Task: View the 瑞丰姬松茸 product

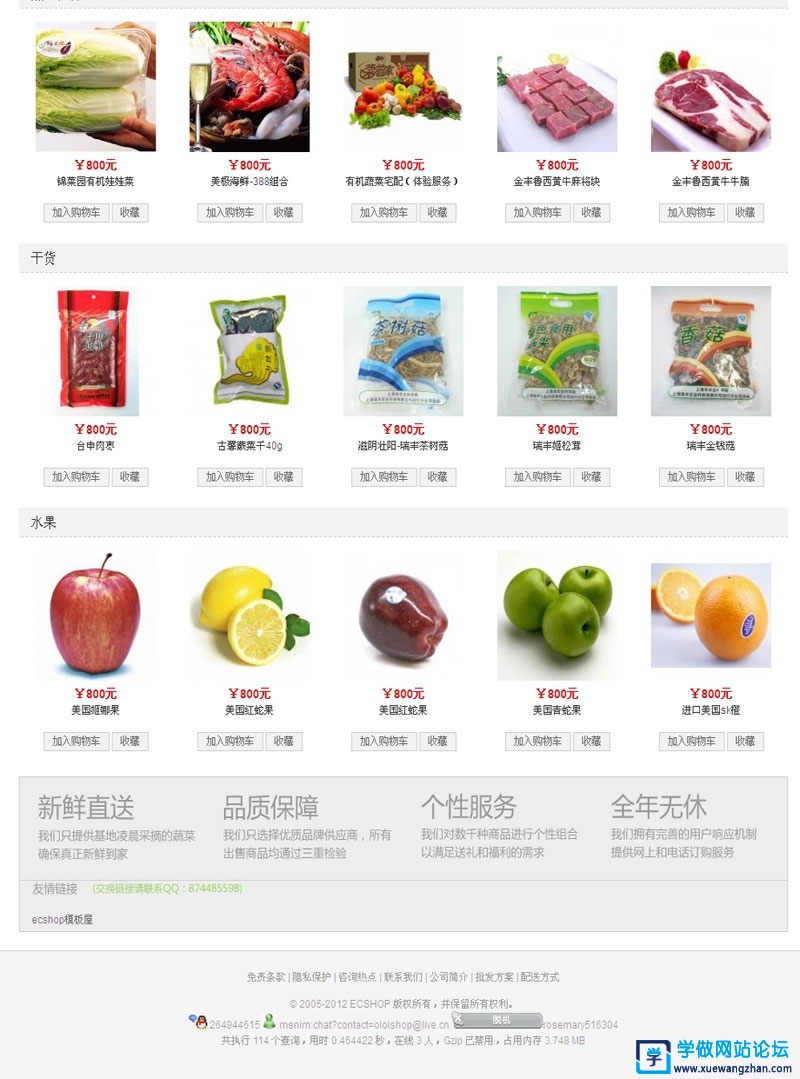Action: (x=557, y=351)
